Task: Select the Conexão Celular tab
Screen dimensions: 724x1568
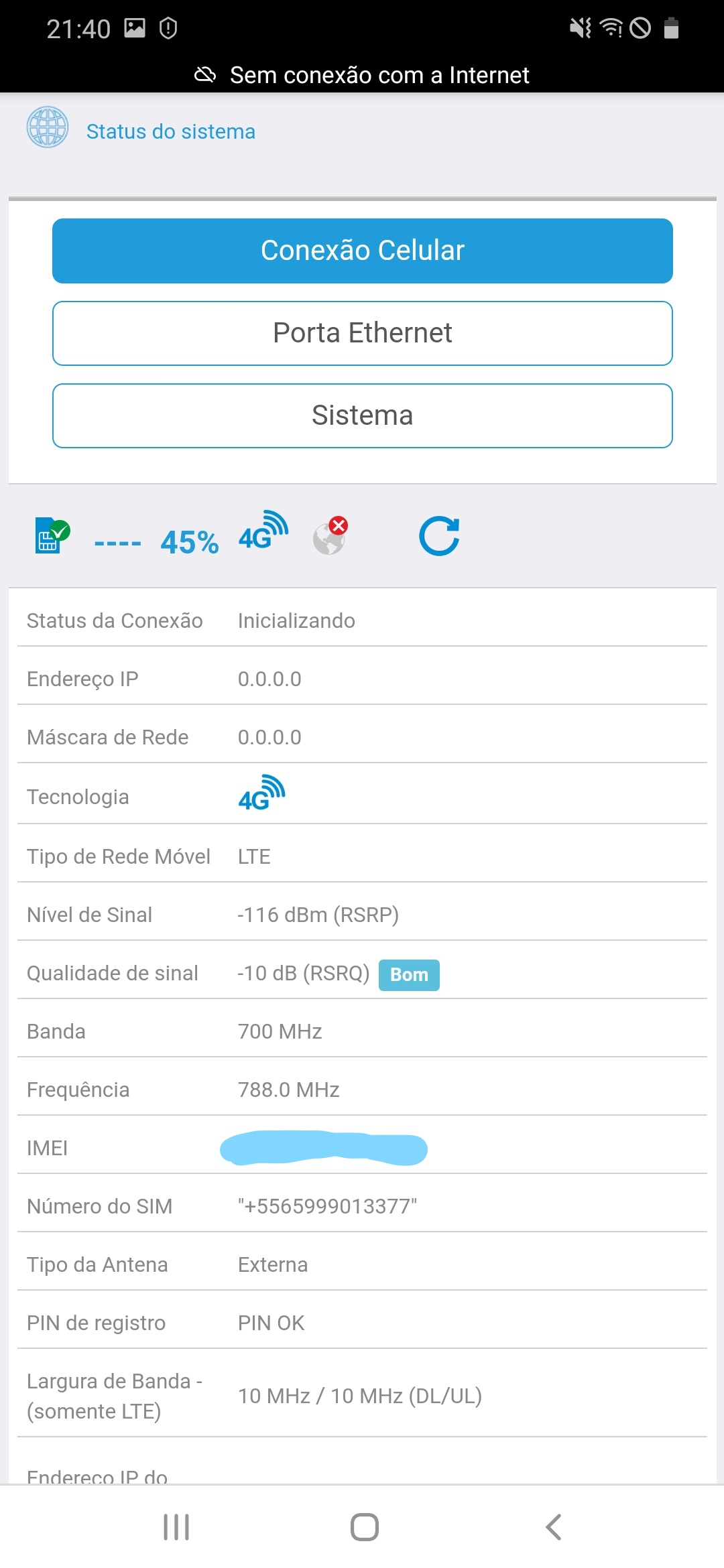Action: (x=362, y=251)
